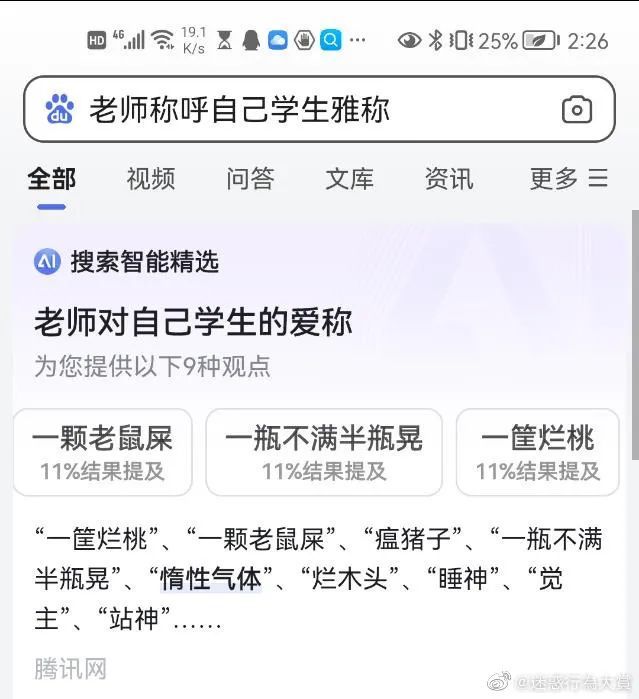Go to the 资讯 tab
The width and height of the screenshot is (639, 699).
[x=448, y=179]
